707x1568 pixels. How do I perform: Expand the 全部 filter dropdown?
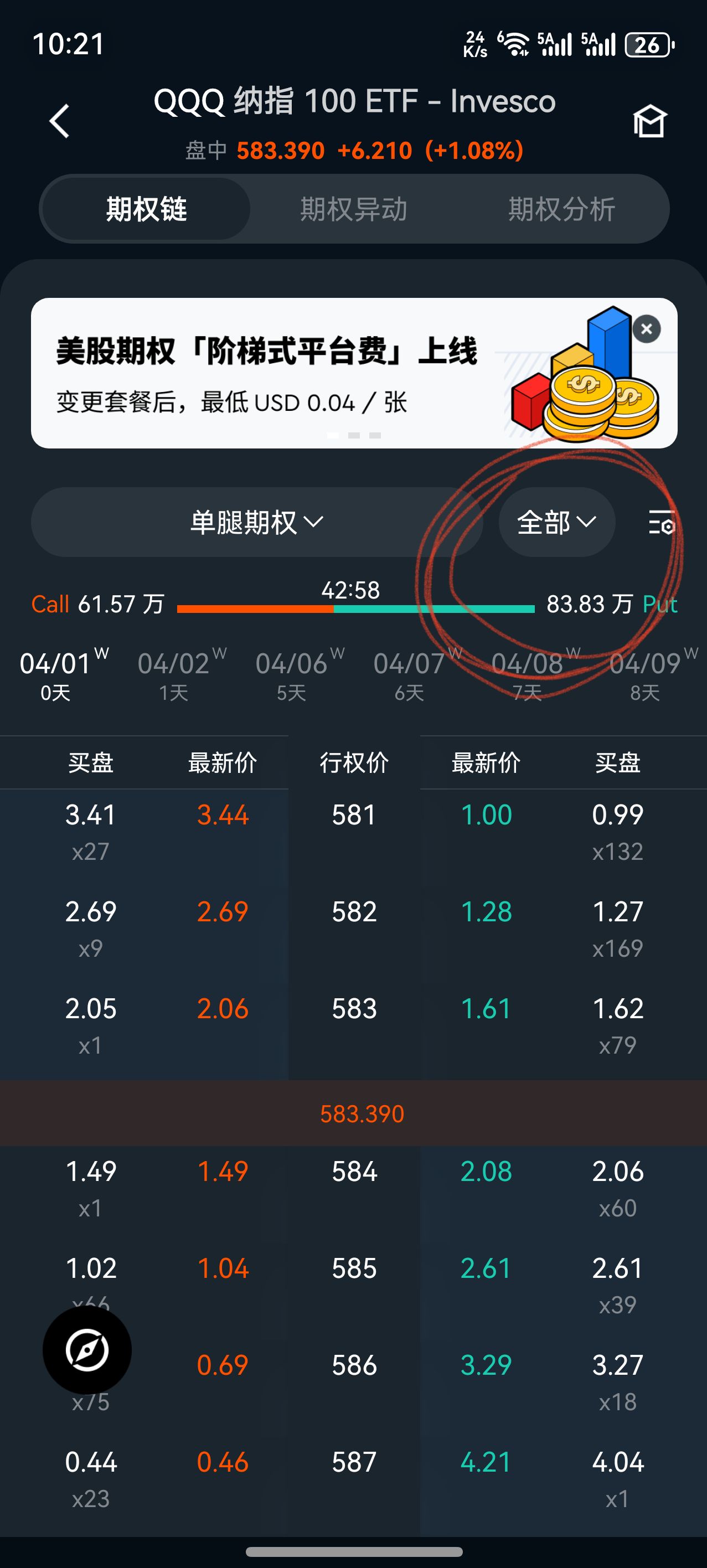(556, 522)
